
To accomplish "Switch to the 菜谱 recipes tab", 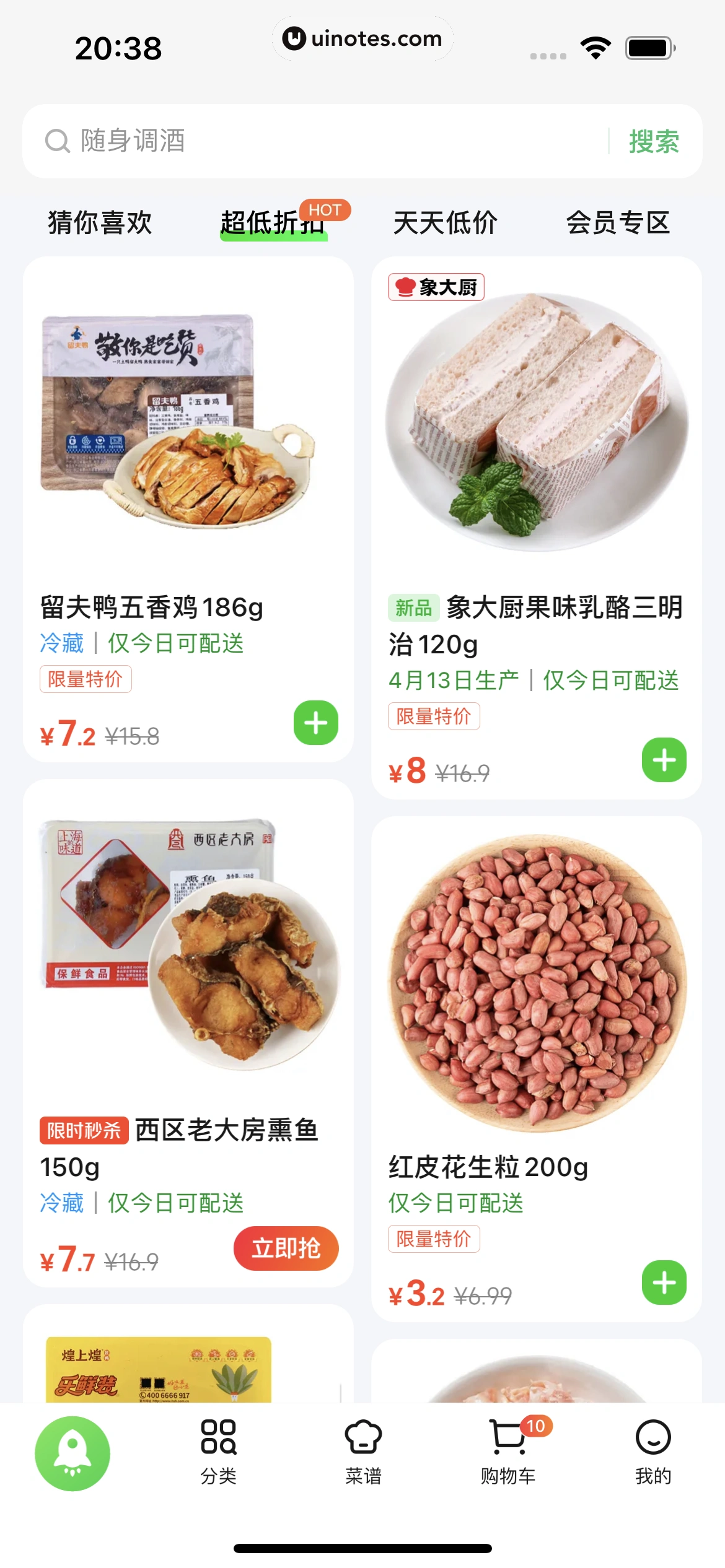I will point(363,1452).
